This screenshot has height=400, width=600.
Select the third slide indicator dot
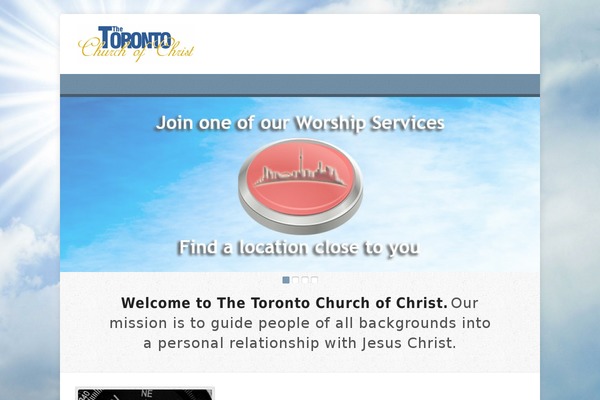305,280
